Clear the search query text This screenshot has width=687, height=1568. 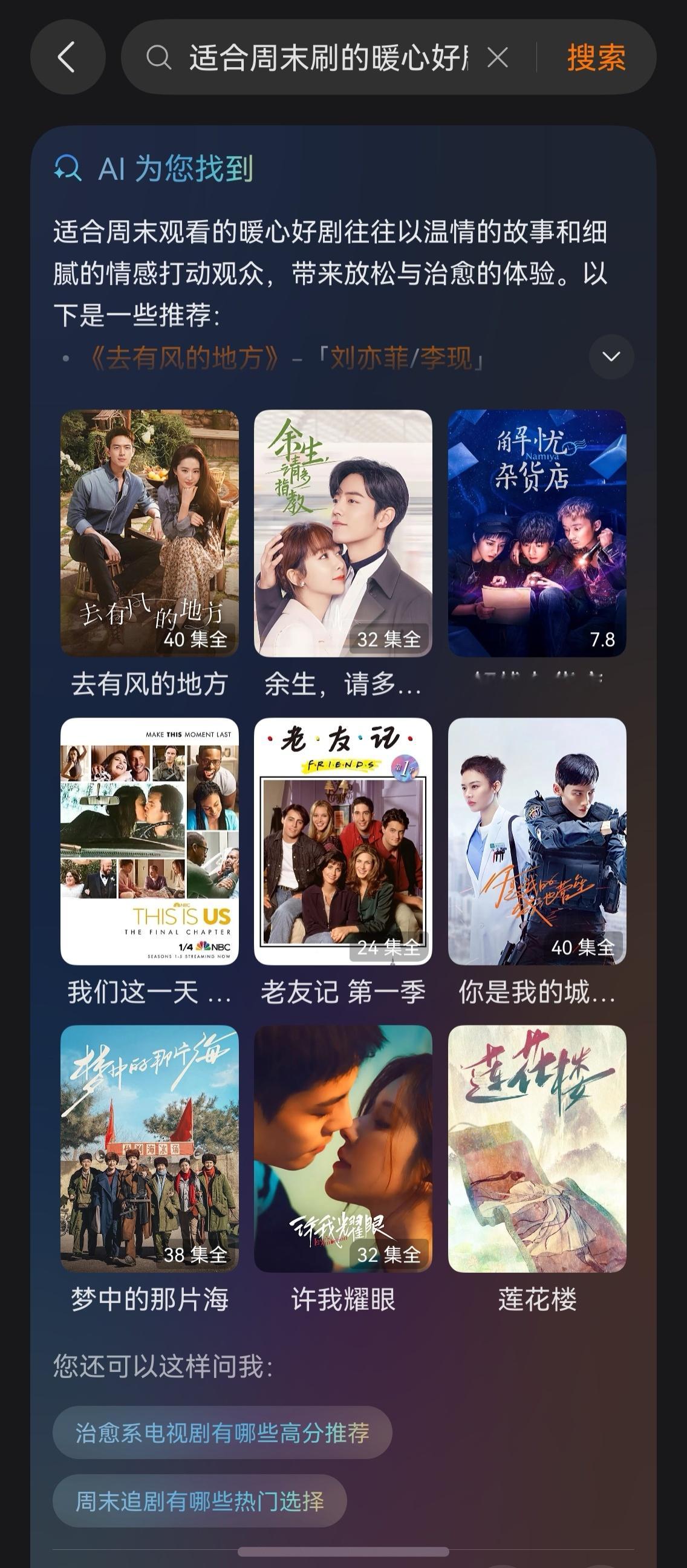[x=498, y=58]
